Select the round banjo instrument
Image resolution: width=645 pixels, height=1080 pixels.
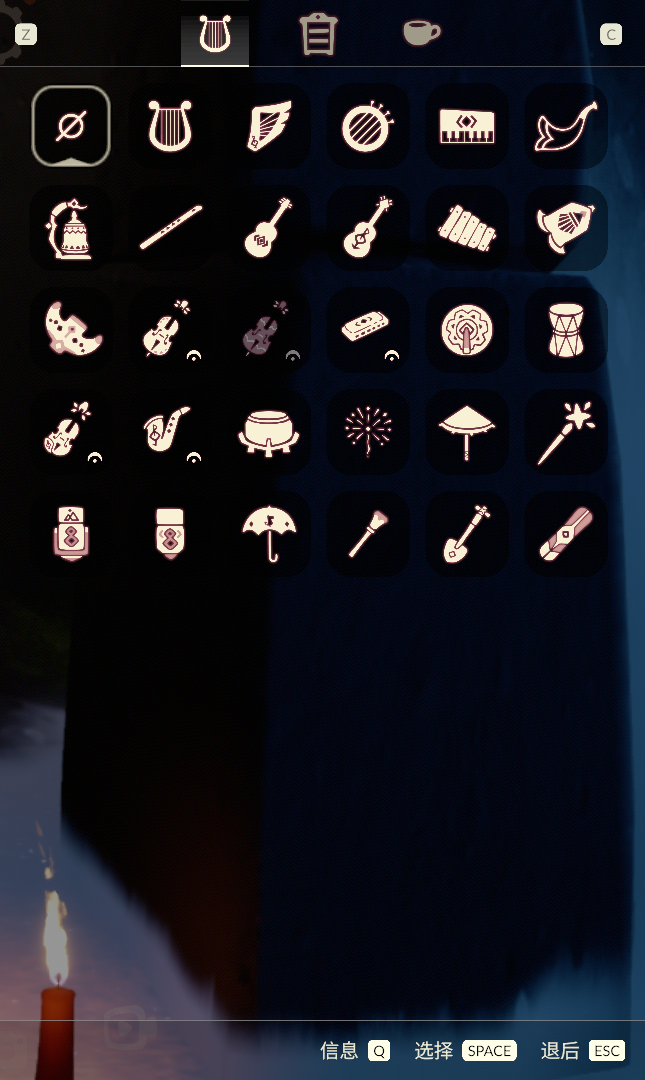pyautogui.click(x=366, y=127)
